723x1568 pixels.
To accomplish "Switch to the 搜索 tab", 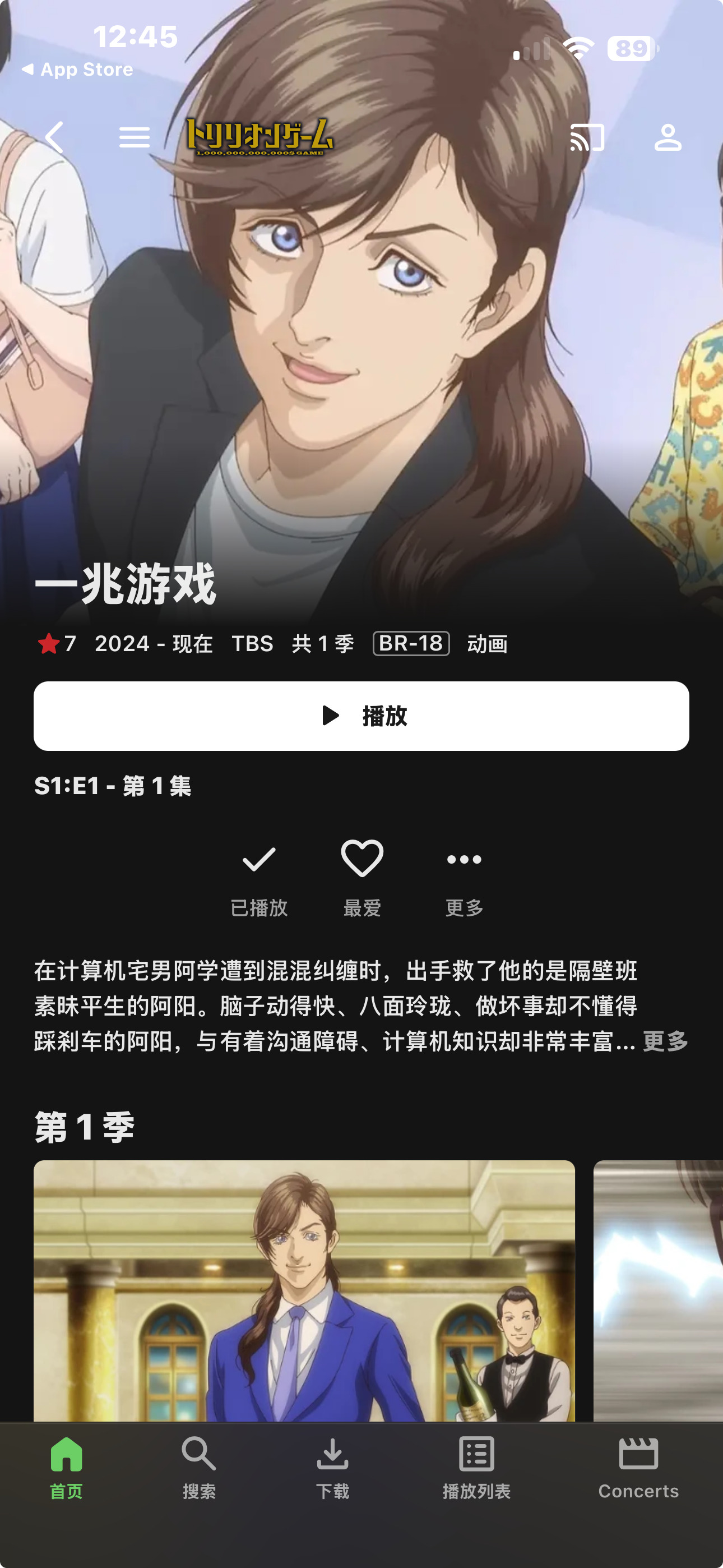I will (199, 1468).
